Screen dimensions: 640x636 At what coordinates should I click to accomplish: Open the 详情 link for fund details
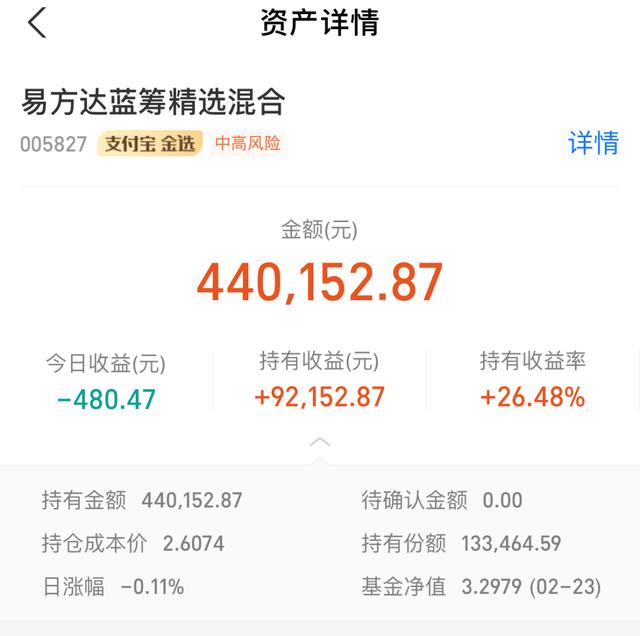[593, 143]
